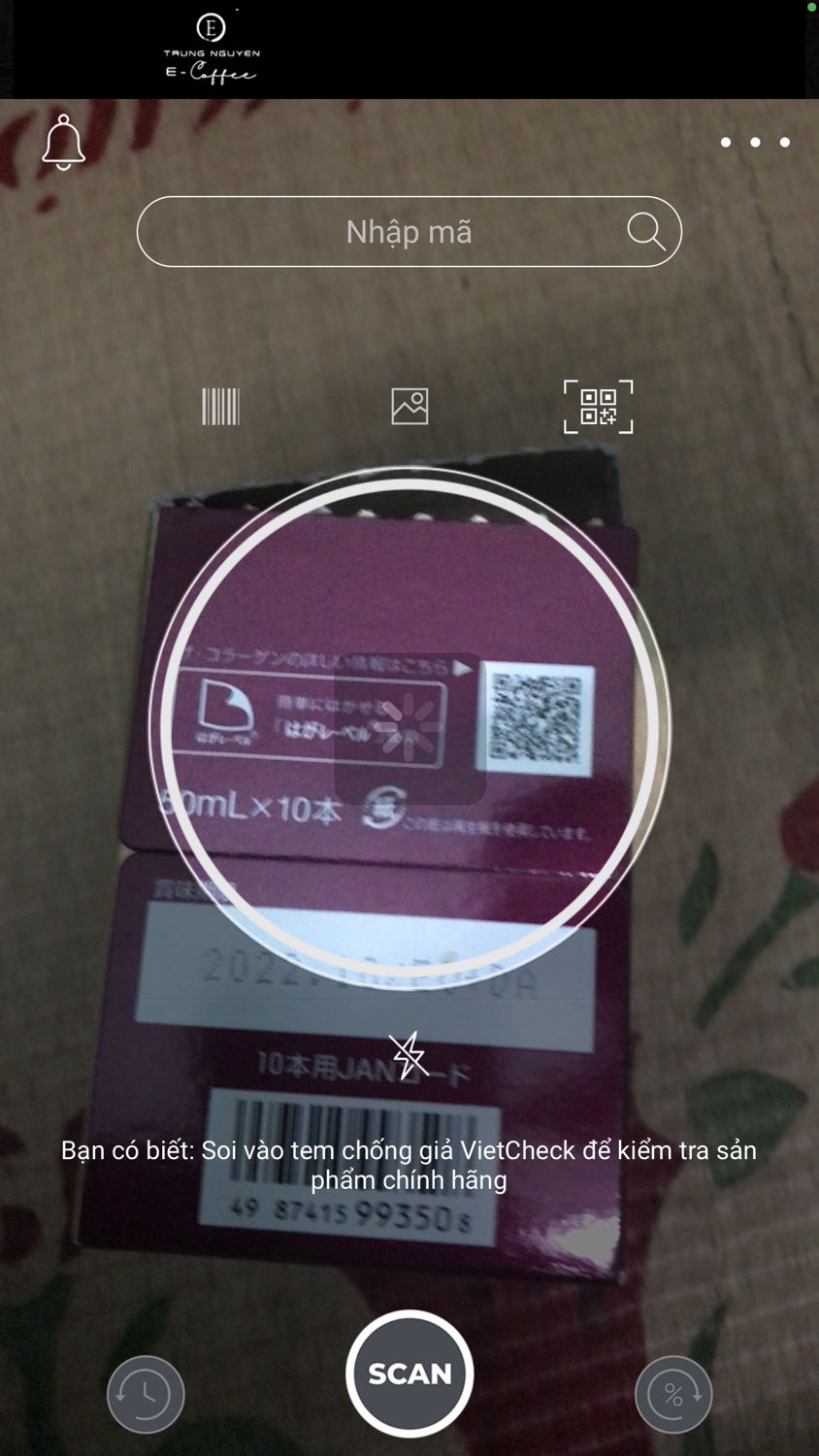The height and width of the screenshot is (1456, 819).
Task: Expand more options from the ellipsis menu
Action: pos(755,141)
